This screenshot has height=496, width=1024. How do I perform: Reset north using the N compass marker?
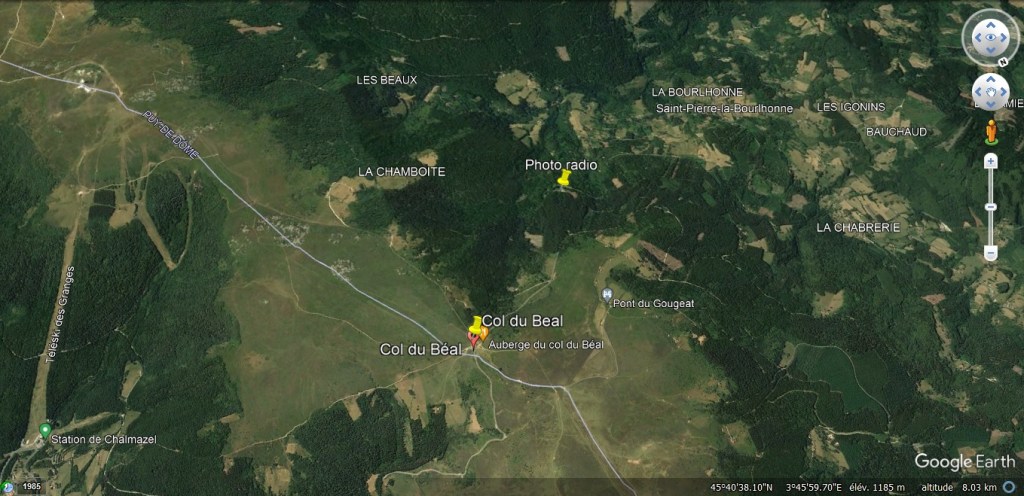point(1002,60)
